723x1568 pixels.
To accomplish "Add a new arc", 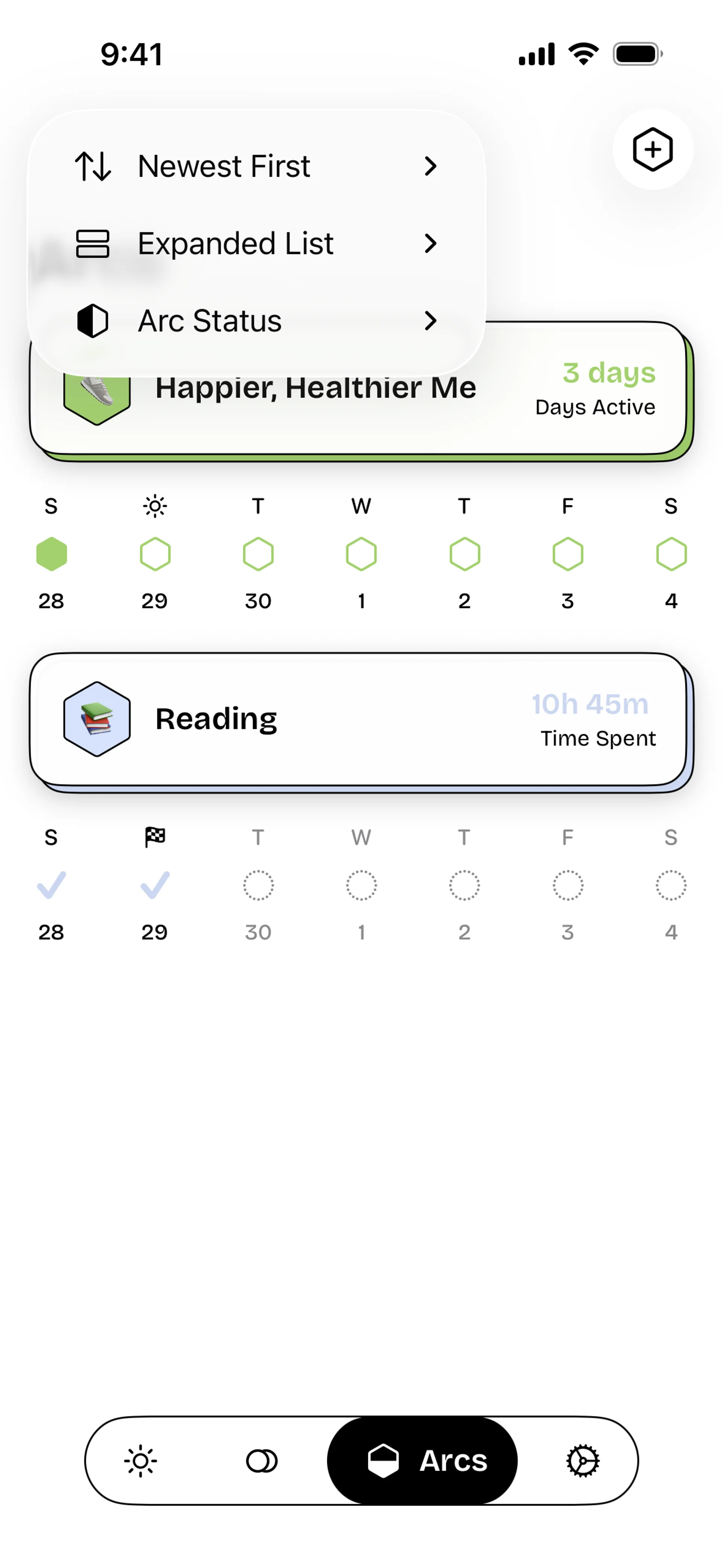I will 653,150.
